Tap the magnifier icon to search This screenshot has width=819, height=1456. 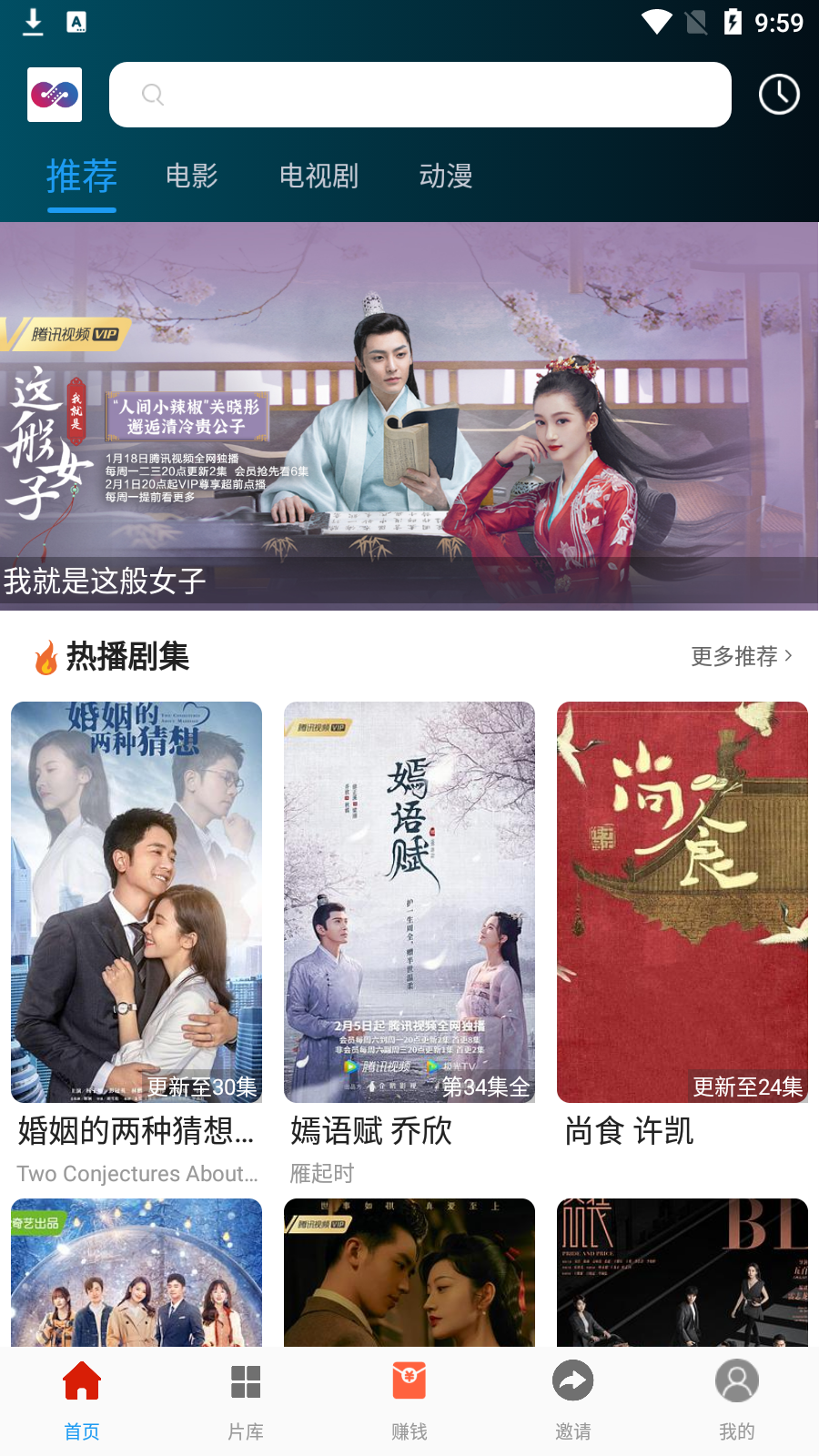152,94
